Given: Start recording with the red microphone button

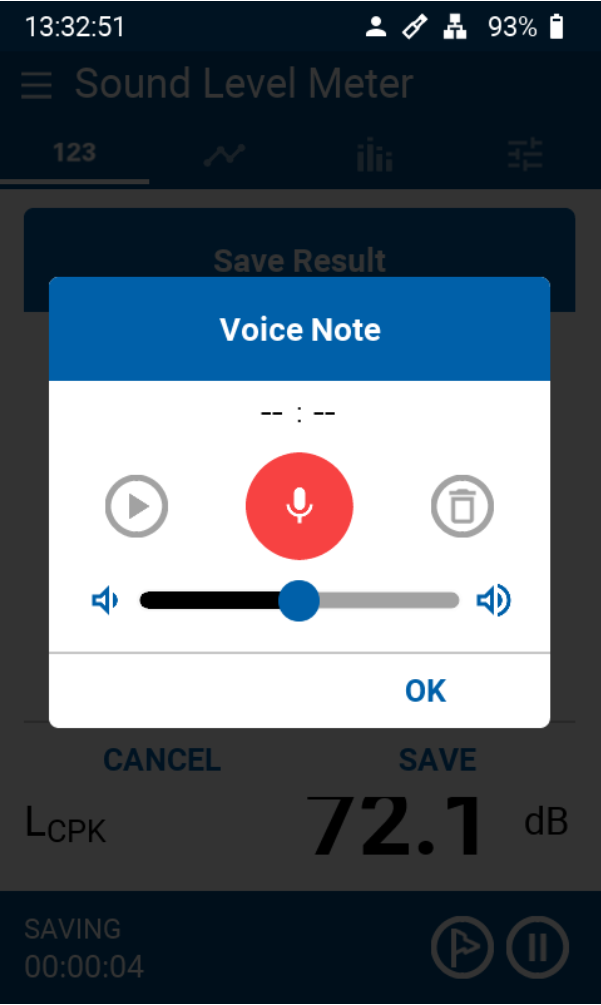Looking at the screenshot, I should click(299, 506).
